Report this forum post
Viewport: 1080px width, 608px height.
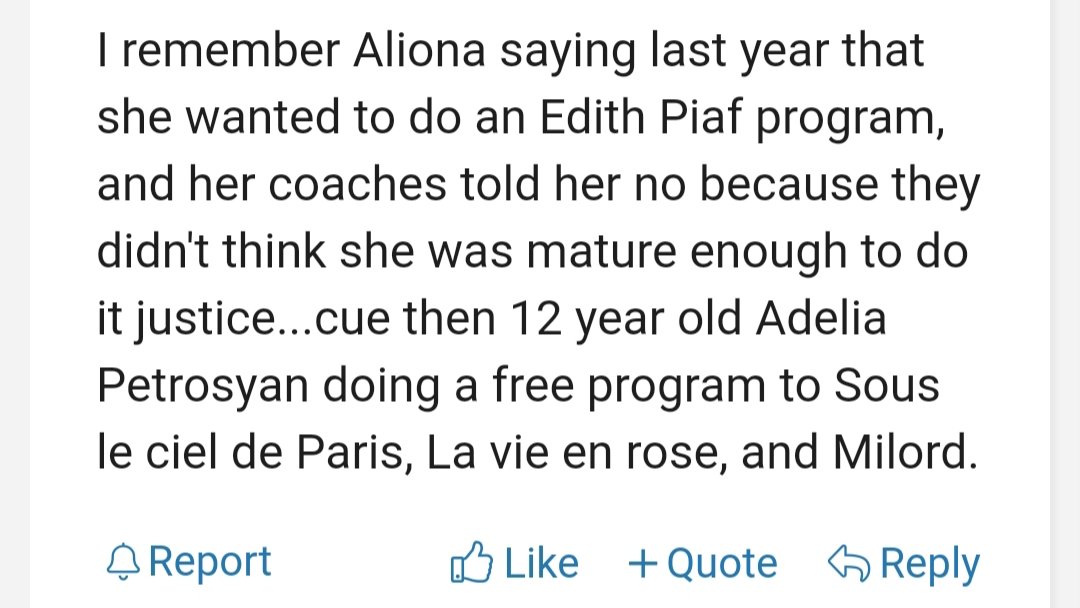pos(188,562)
